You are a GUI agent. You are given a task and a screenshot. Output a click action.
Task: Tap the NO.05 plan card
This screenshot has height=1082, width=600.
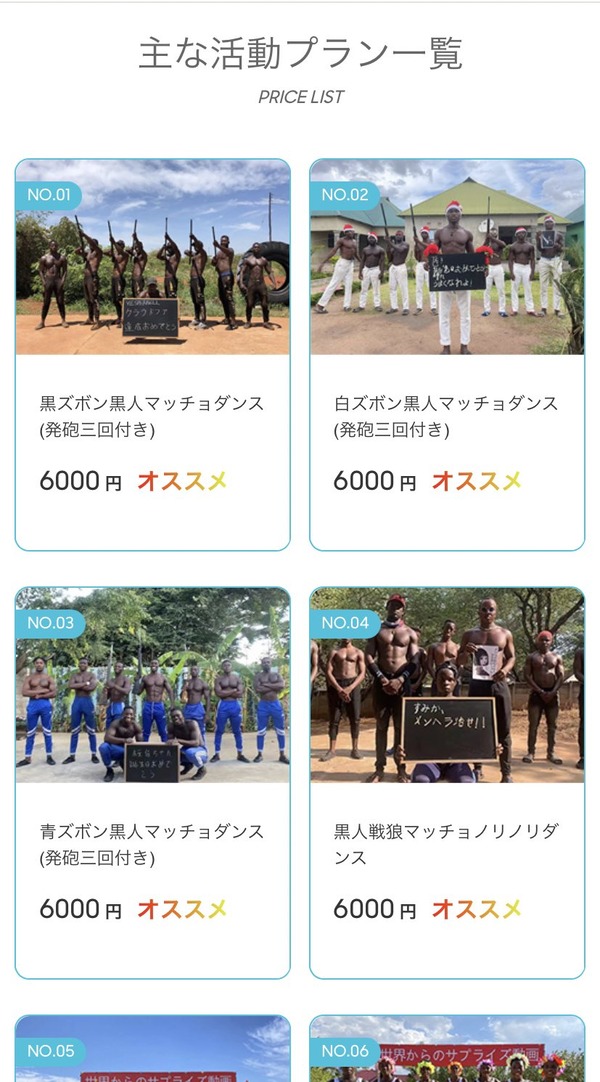tap(152, 1048)
